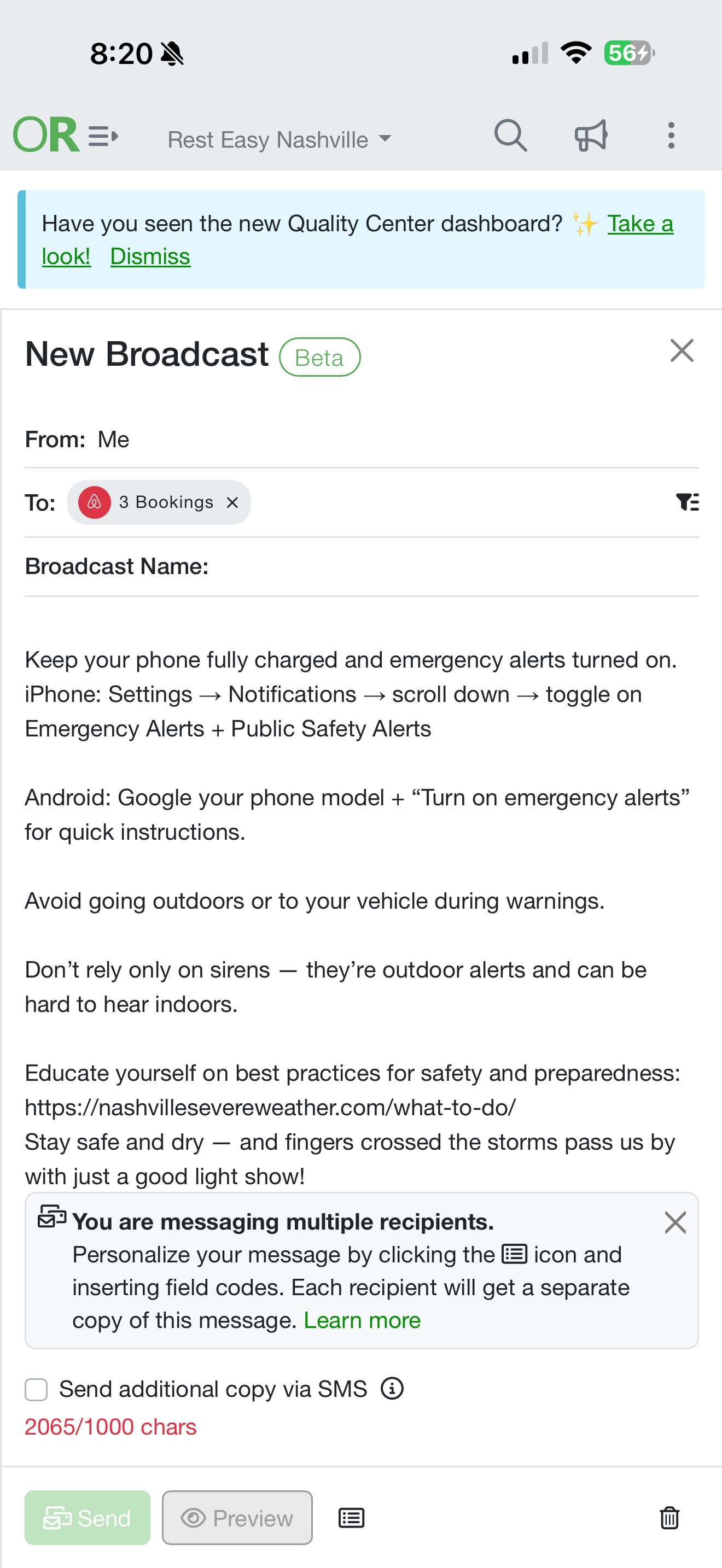Follow the Take a look! link
722x1568 pixels.
(x=640, y=224)
